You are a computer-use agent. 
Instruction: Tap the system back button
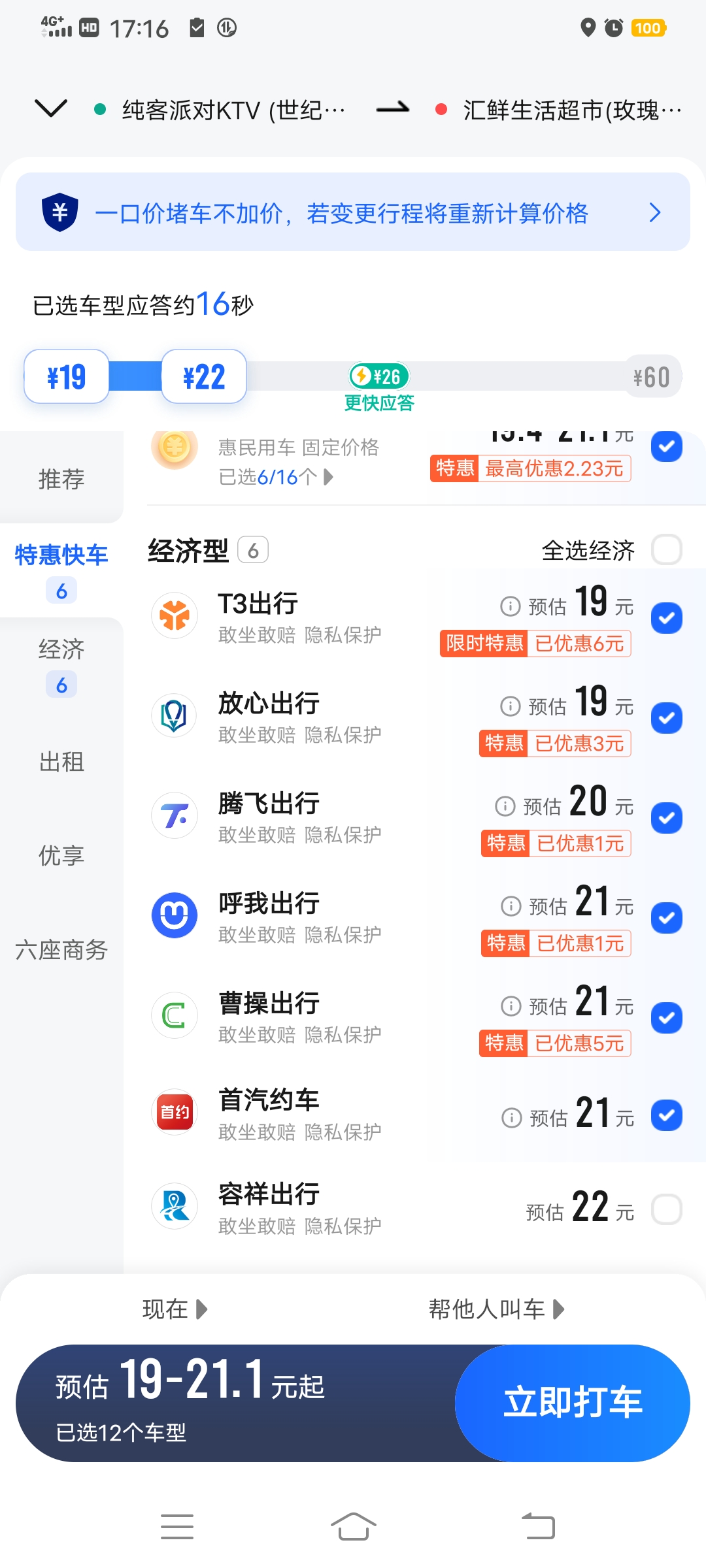point(538,1527)
